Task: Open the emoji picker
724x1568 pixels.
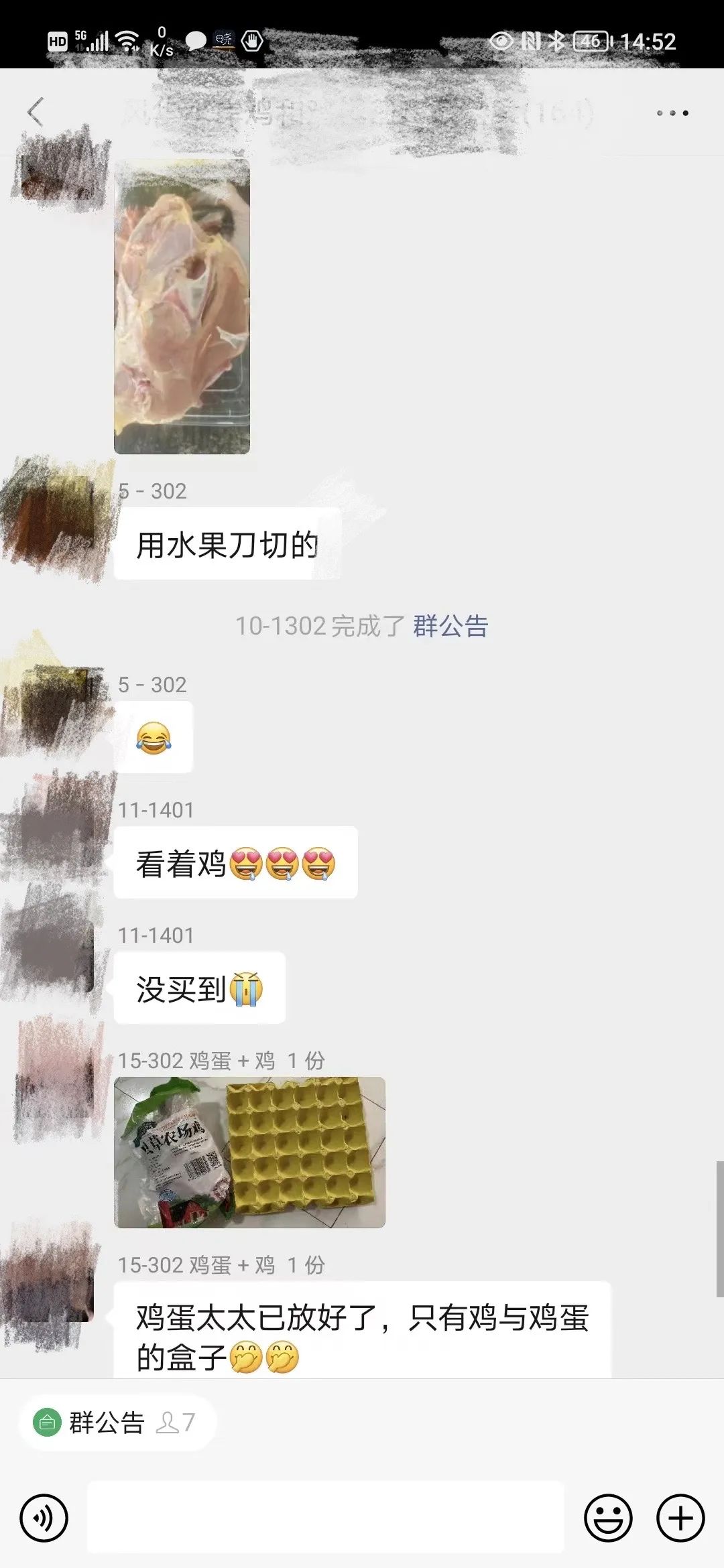Action: point(608,1518)
